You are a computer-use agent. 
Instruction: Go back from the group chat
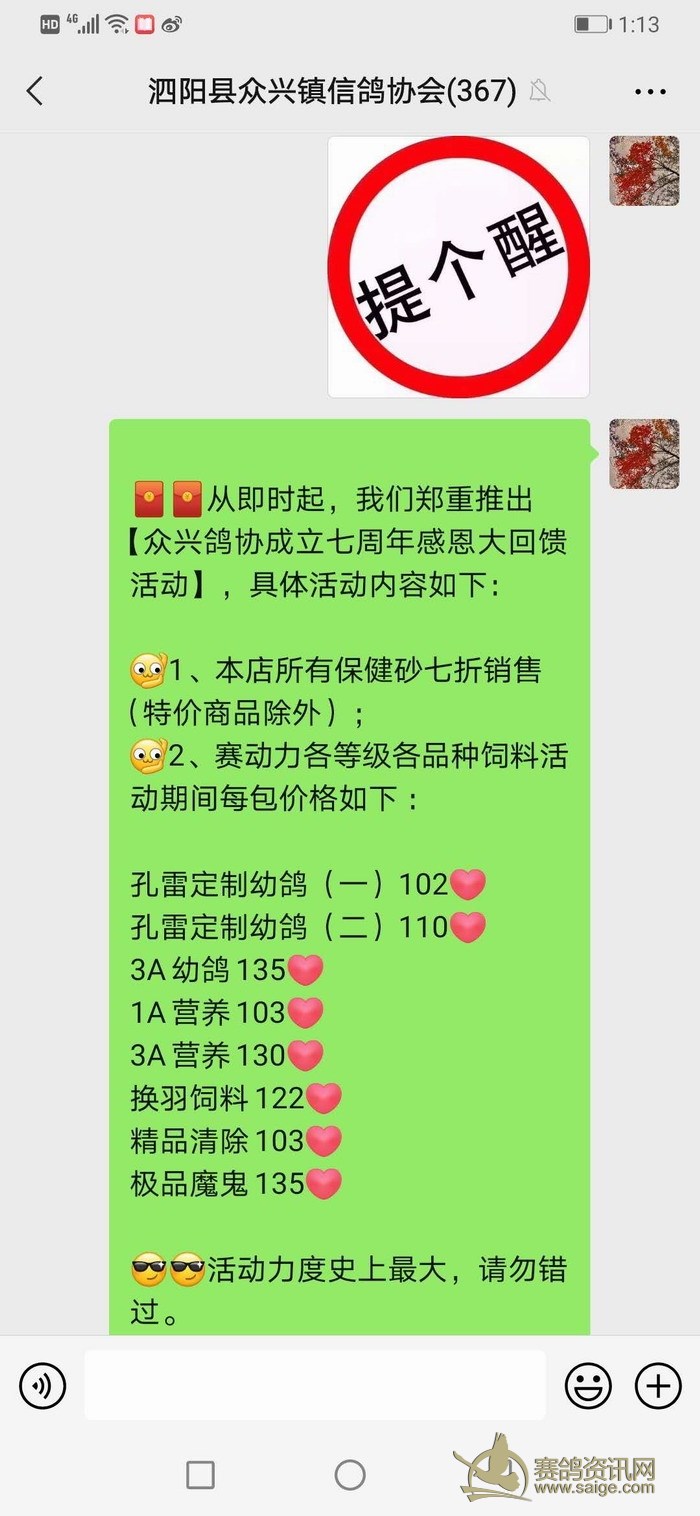[35, 92]
